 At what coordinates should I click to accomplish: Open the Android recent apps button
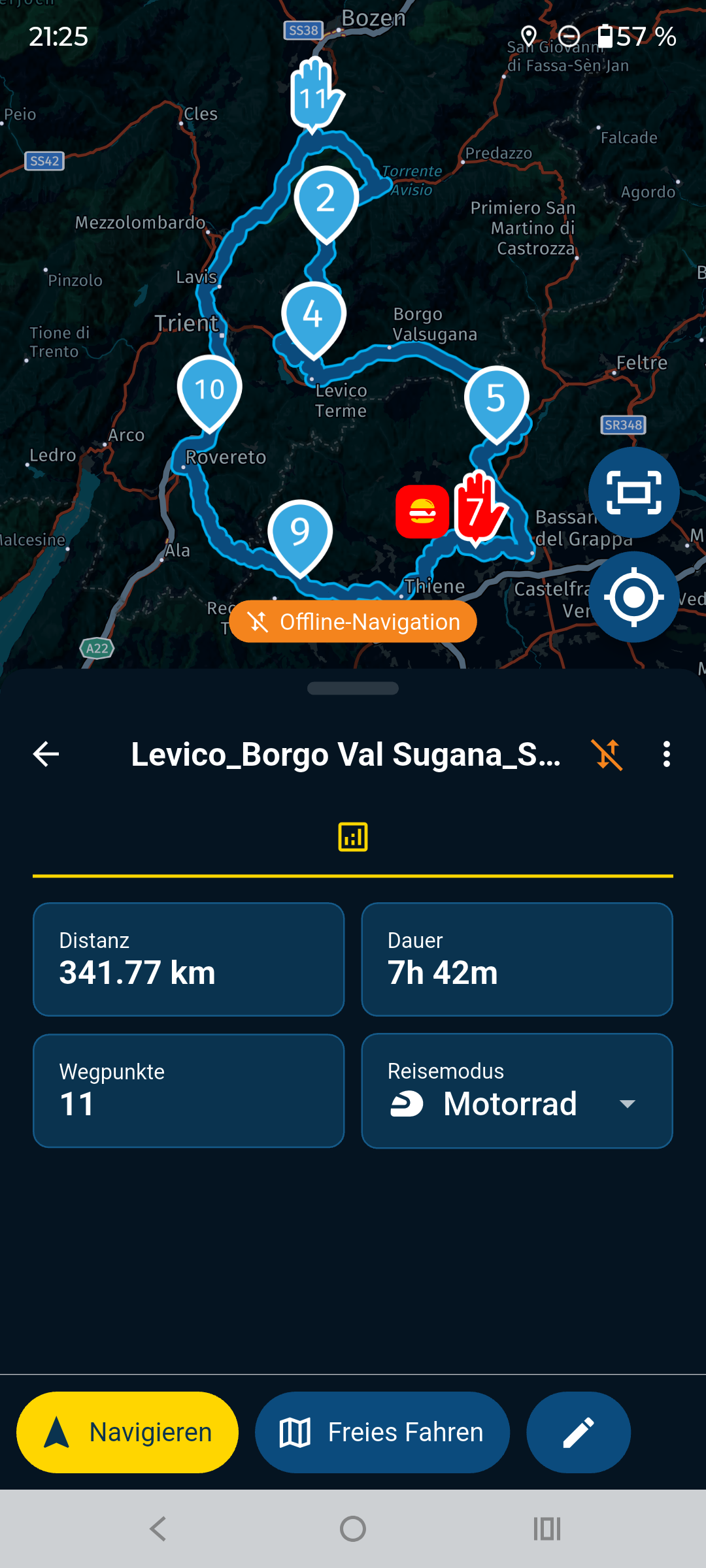[x=548, y=1528]
